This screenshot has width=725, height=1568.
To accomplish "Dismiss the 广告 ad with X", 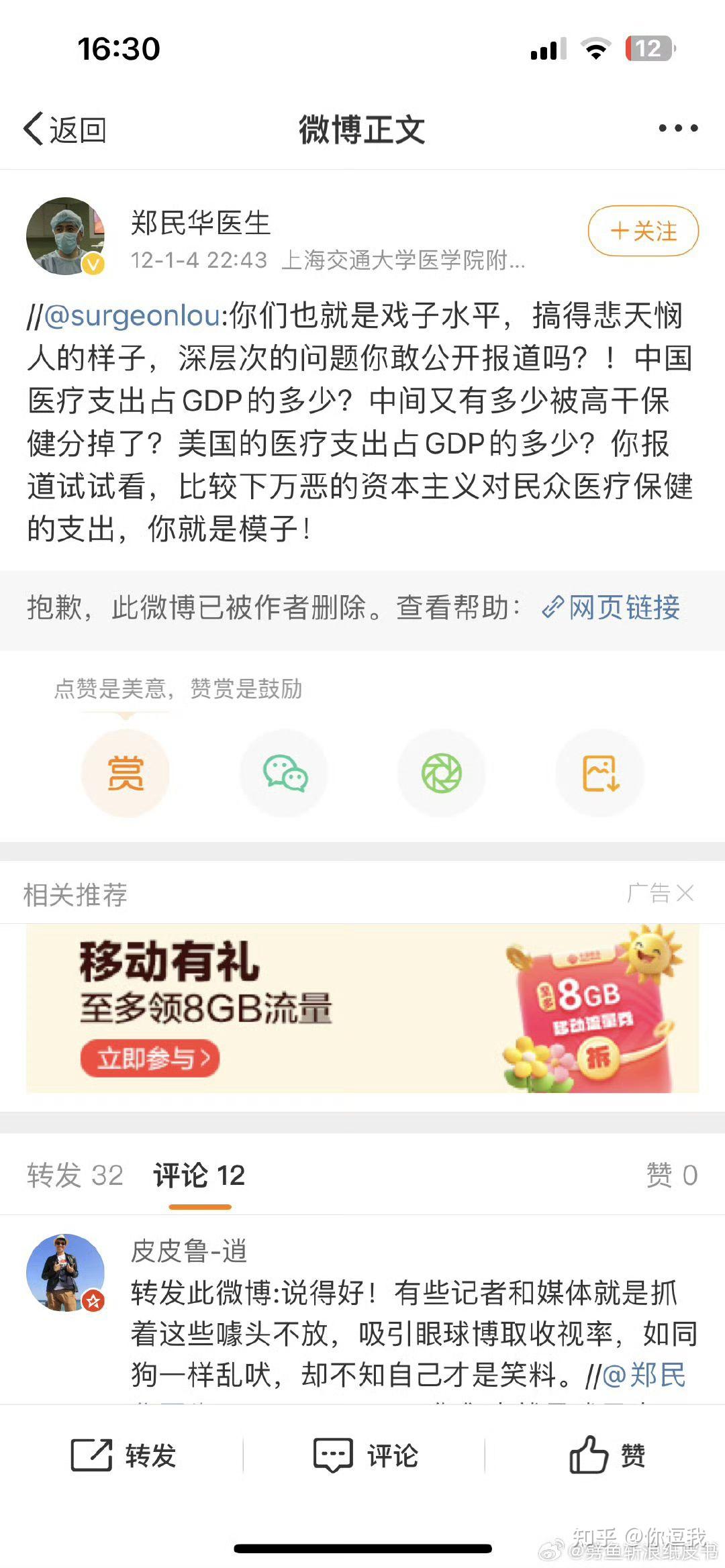I will [685, 893].
